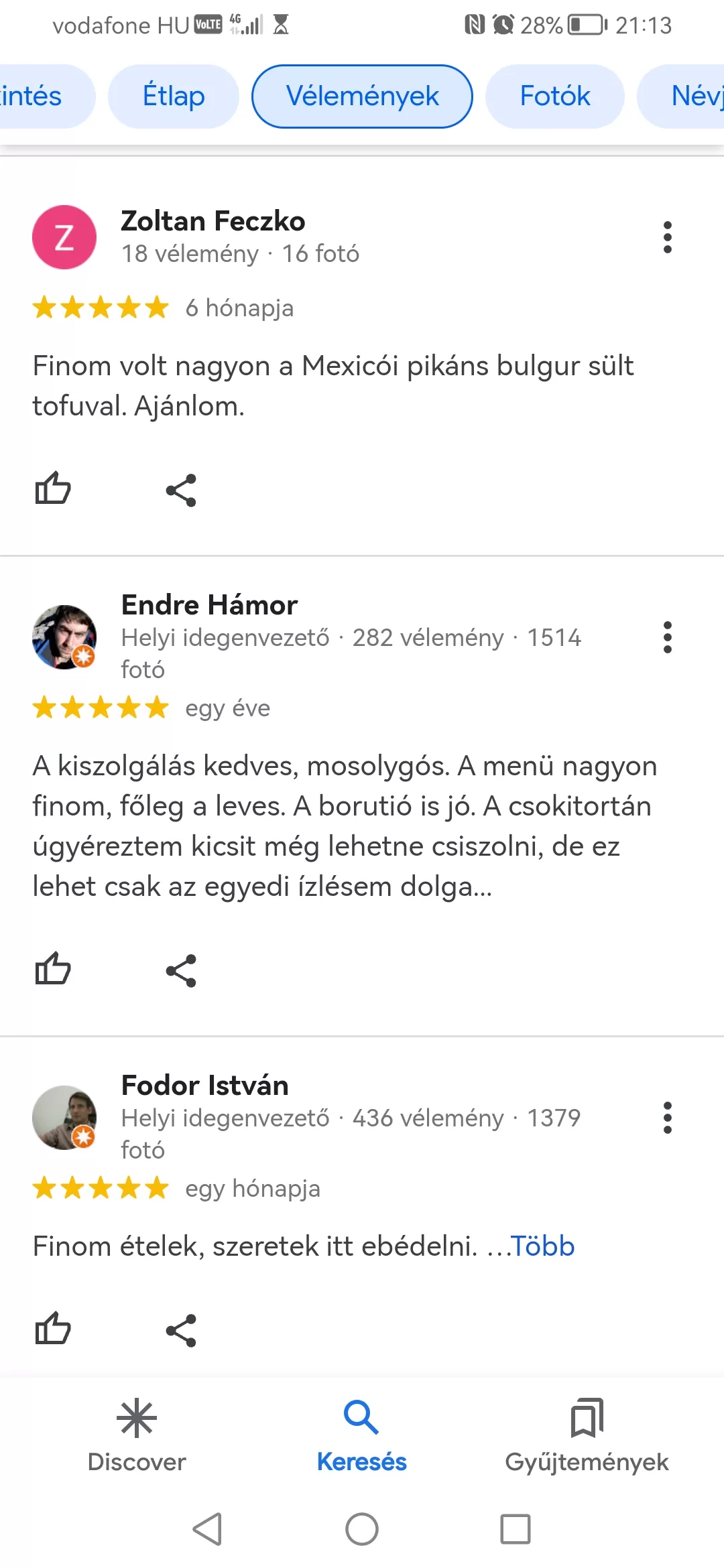Like Fodor István's review
Image resolution: width=724 pixels, height=1568 pixels.
click(x=53, y=1329)
